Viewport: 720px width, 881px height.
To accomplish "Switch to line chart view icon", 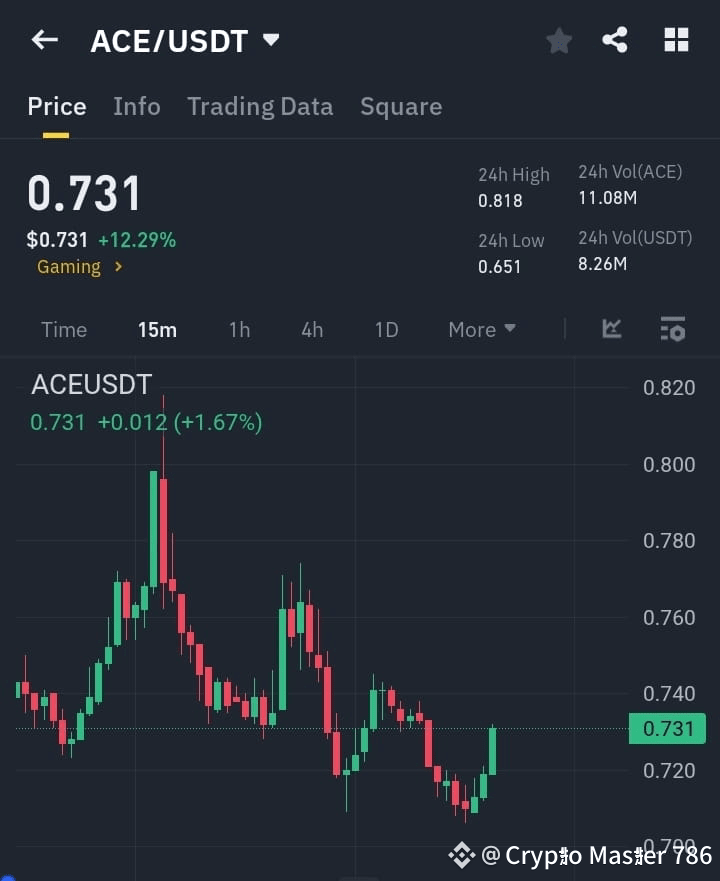I will [x=610, y=329].
